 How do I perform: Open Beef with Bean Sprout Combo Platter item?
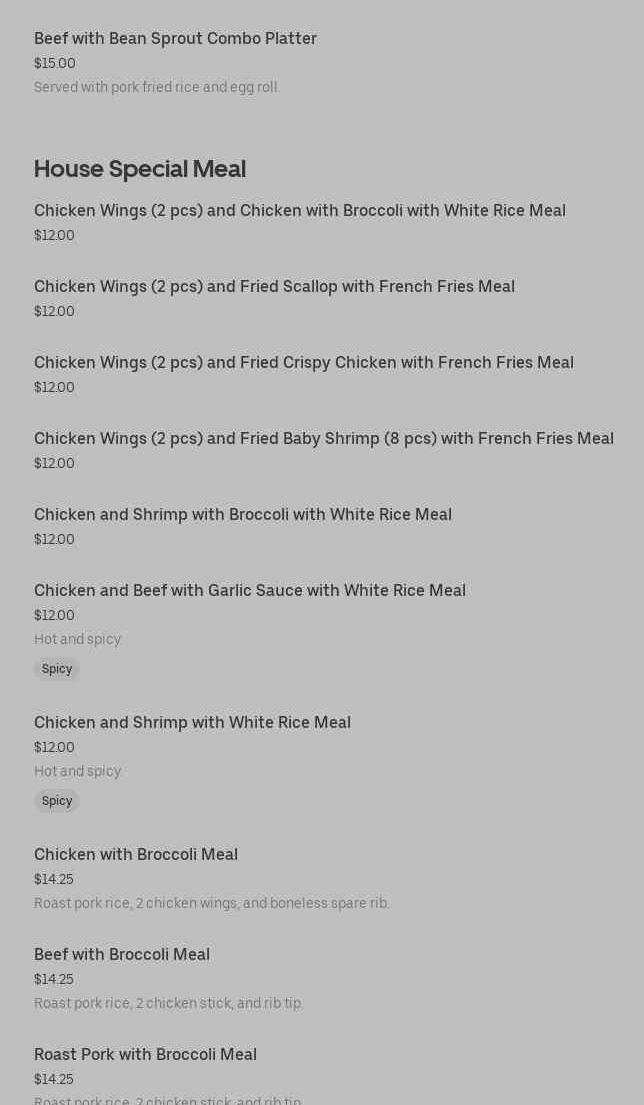175,39
